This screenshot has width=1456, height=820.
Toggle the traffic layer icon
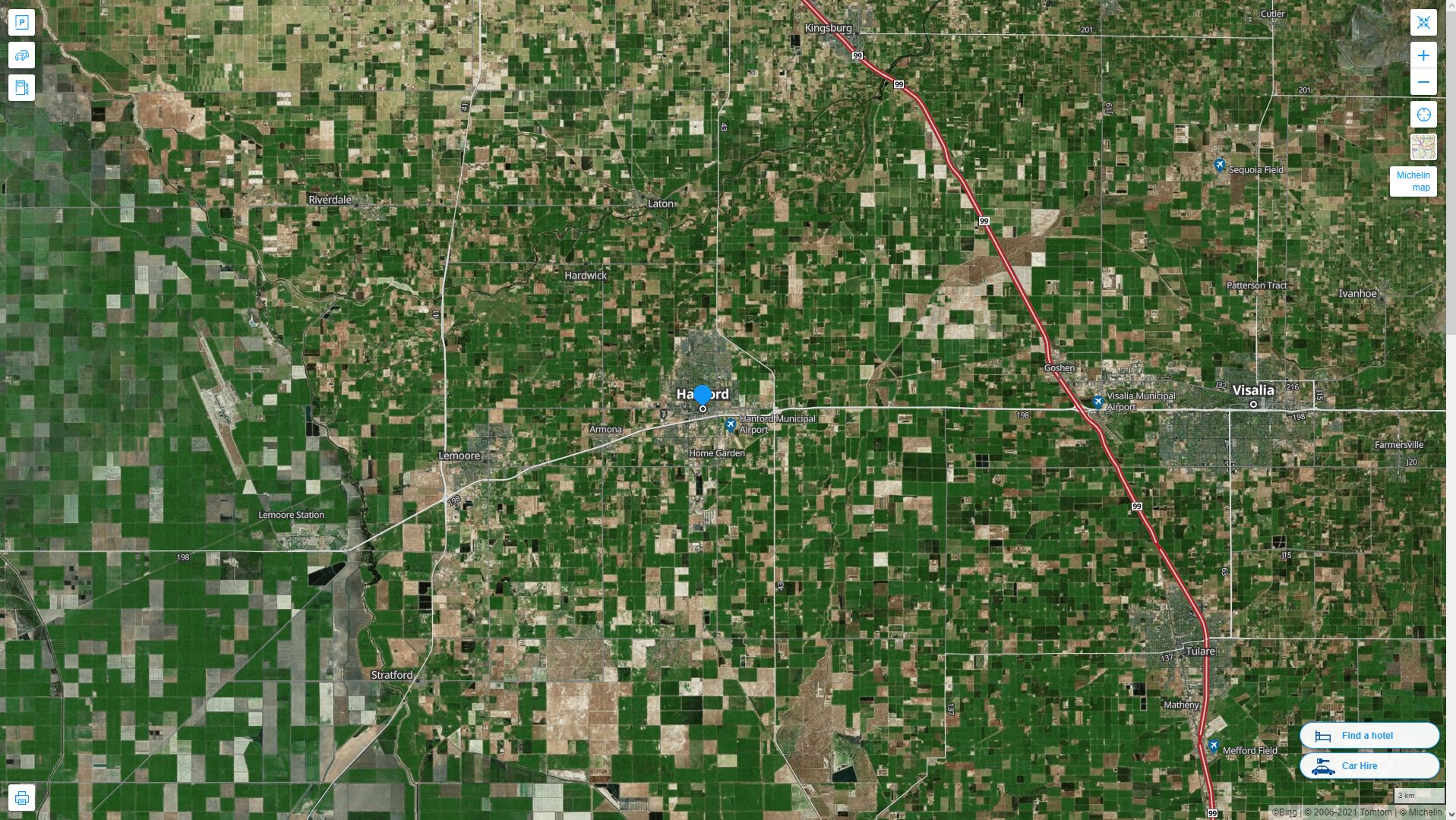coord(21,55)
